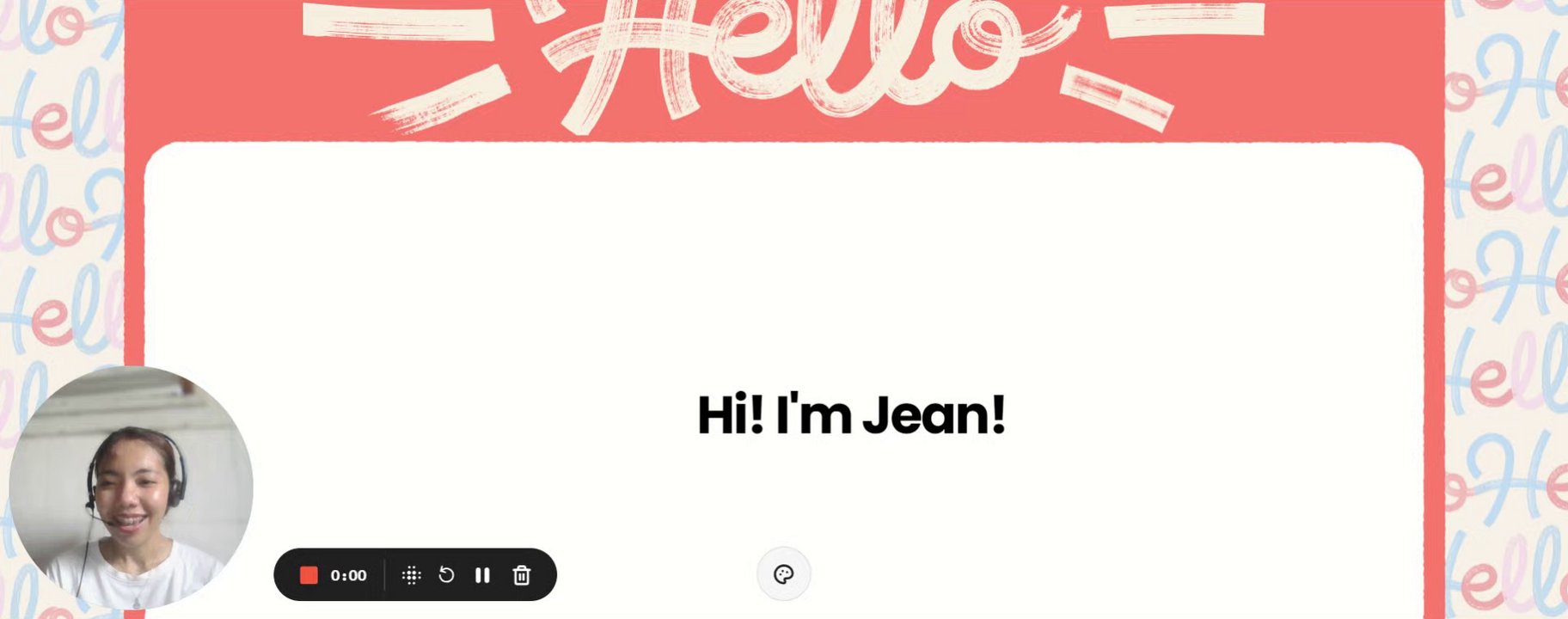Stop the recording with the red square
The image size is (1568, 619).
pyautogui.click(x=309, y=575)
